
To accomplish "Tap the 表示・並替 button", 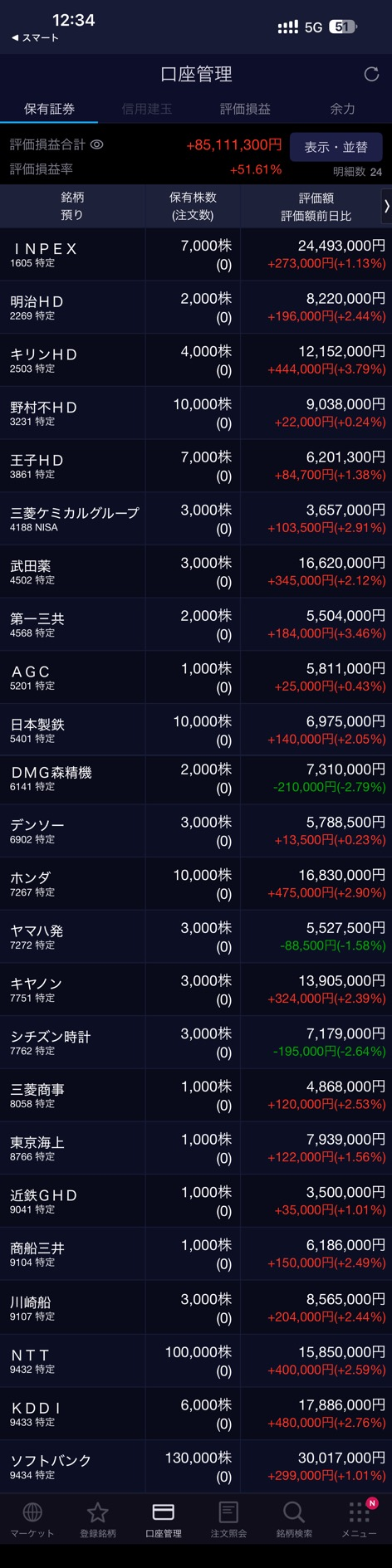I will tap(336, 147).
